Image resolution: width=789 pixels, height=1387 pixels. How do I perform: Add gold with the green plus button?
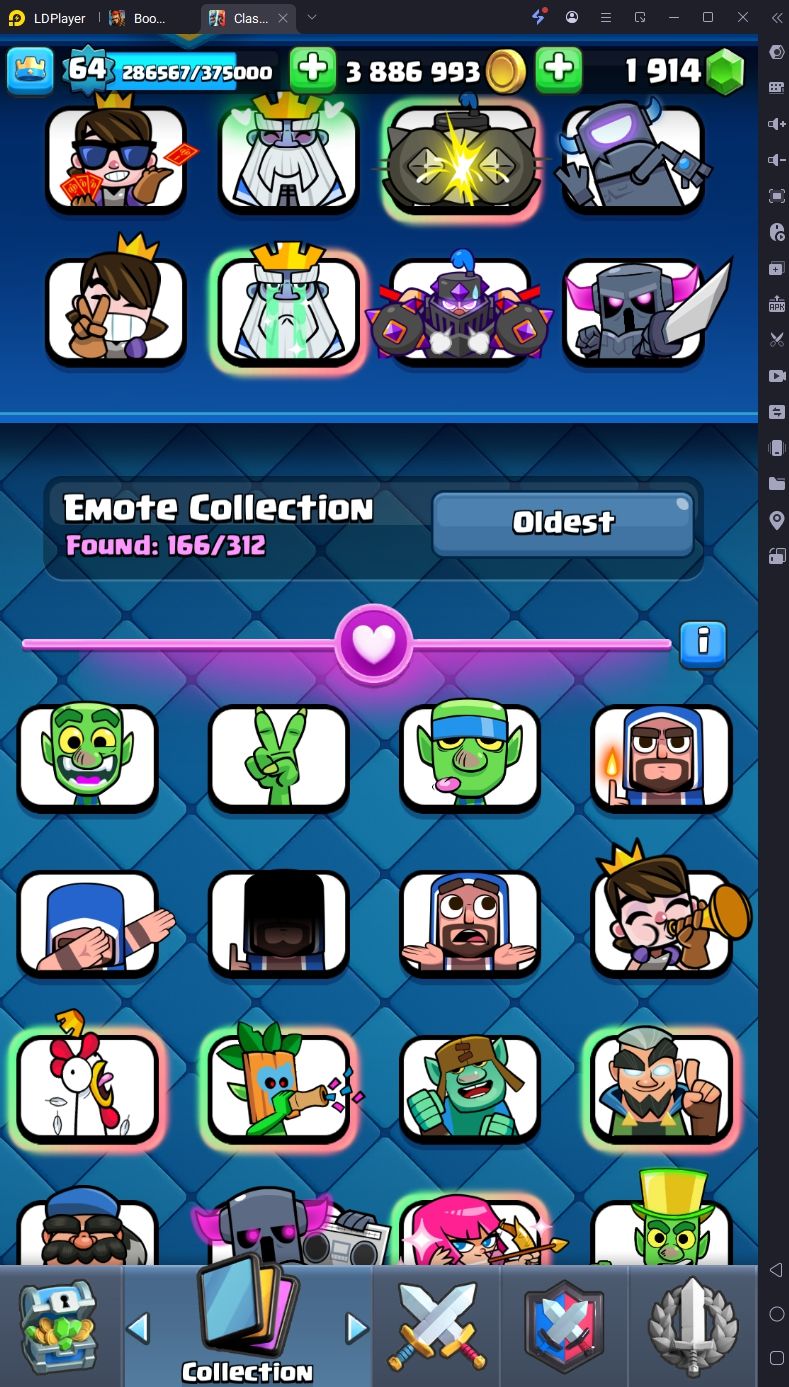coord(313,70)
